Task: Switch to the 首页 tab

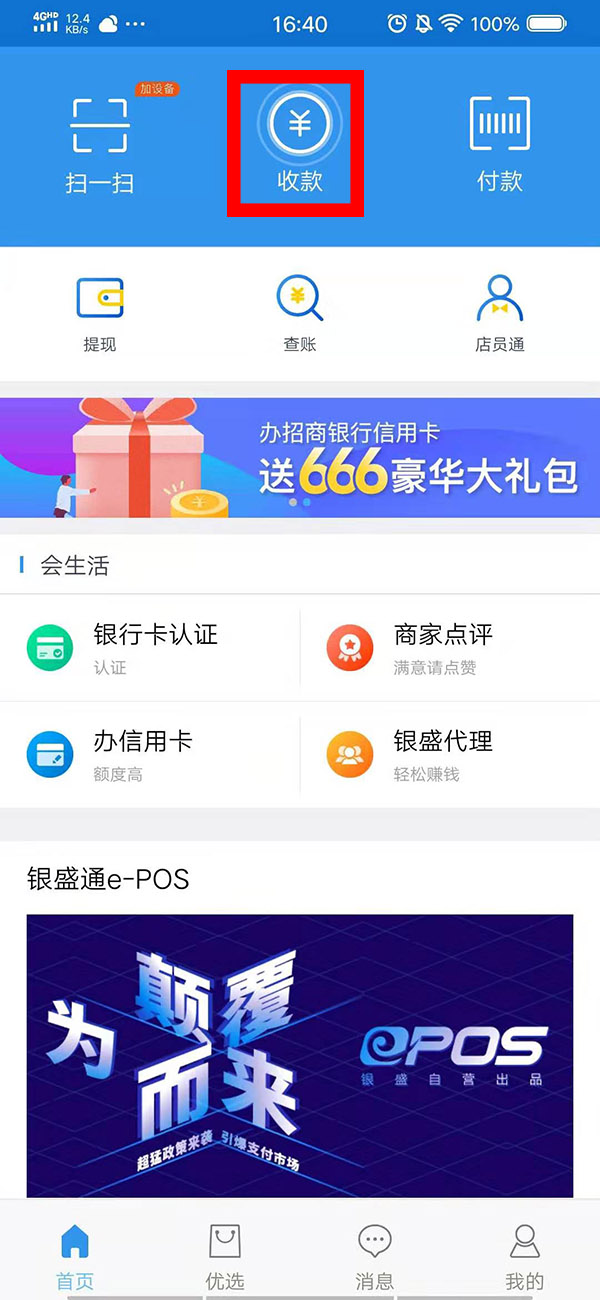Action: click(75, 1254)
